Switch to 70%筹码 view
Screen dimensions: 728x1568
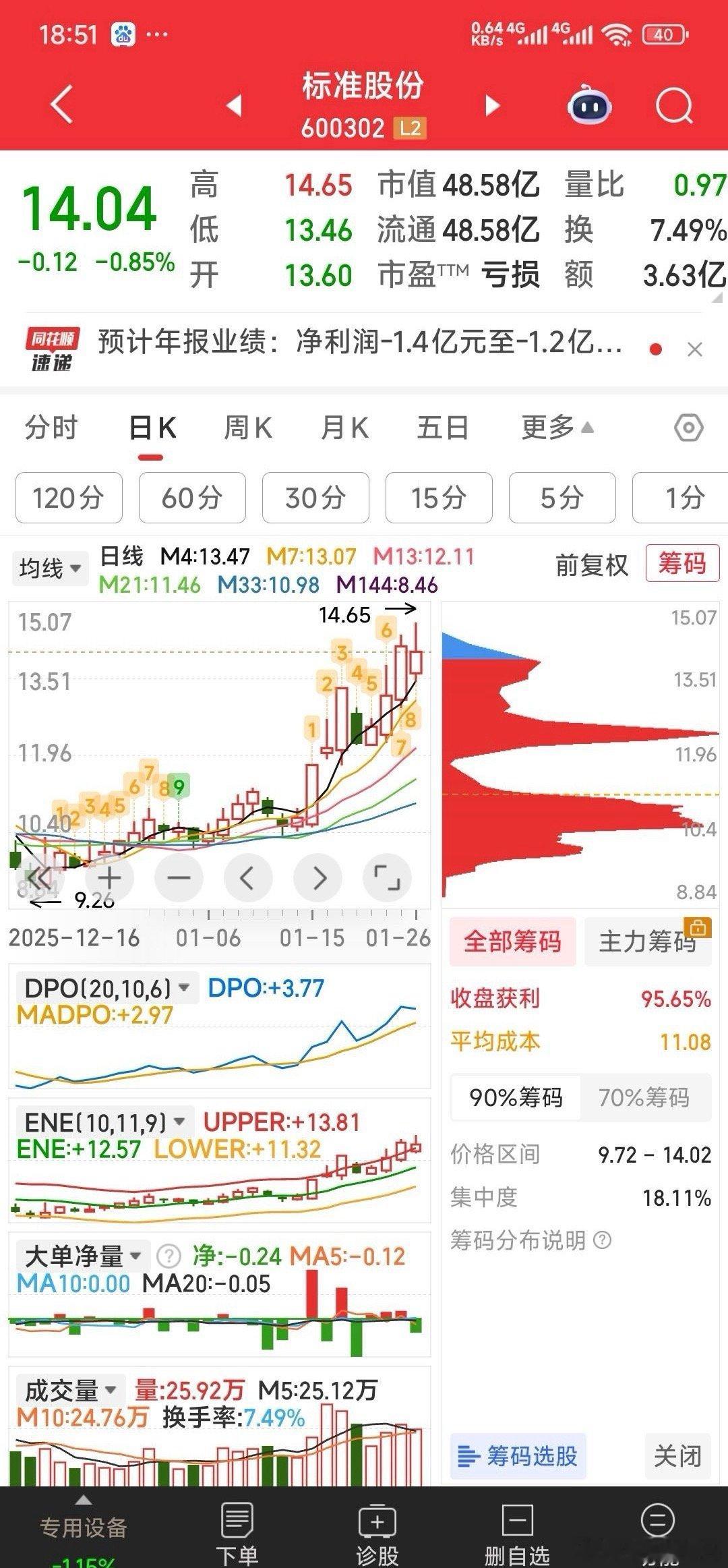click(644, 1098)
